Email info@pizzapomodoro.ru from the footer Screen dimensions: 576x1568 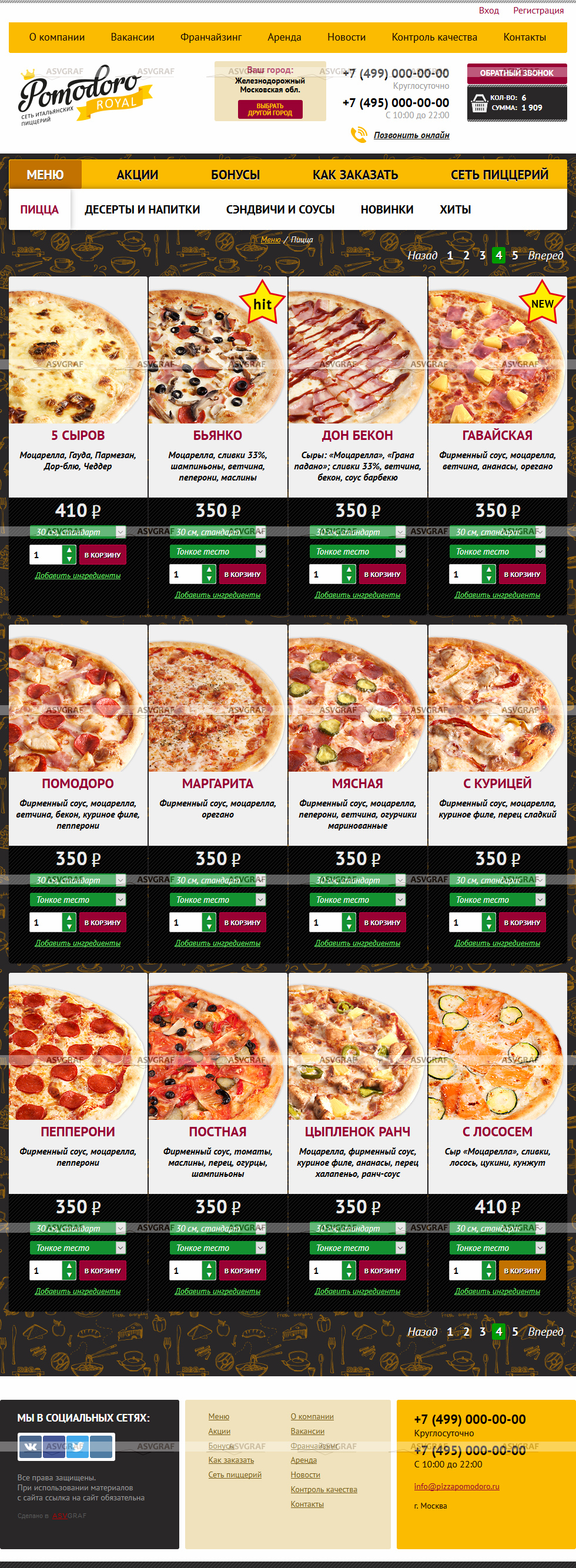point(456,1486)
